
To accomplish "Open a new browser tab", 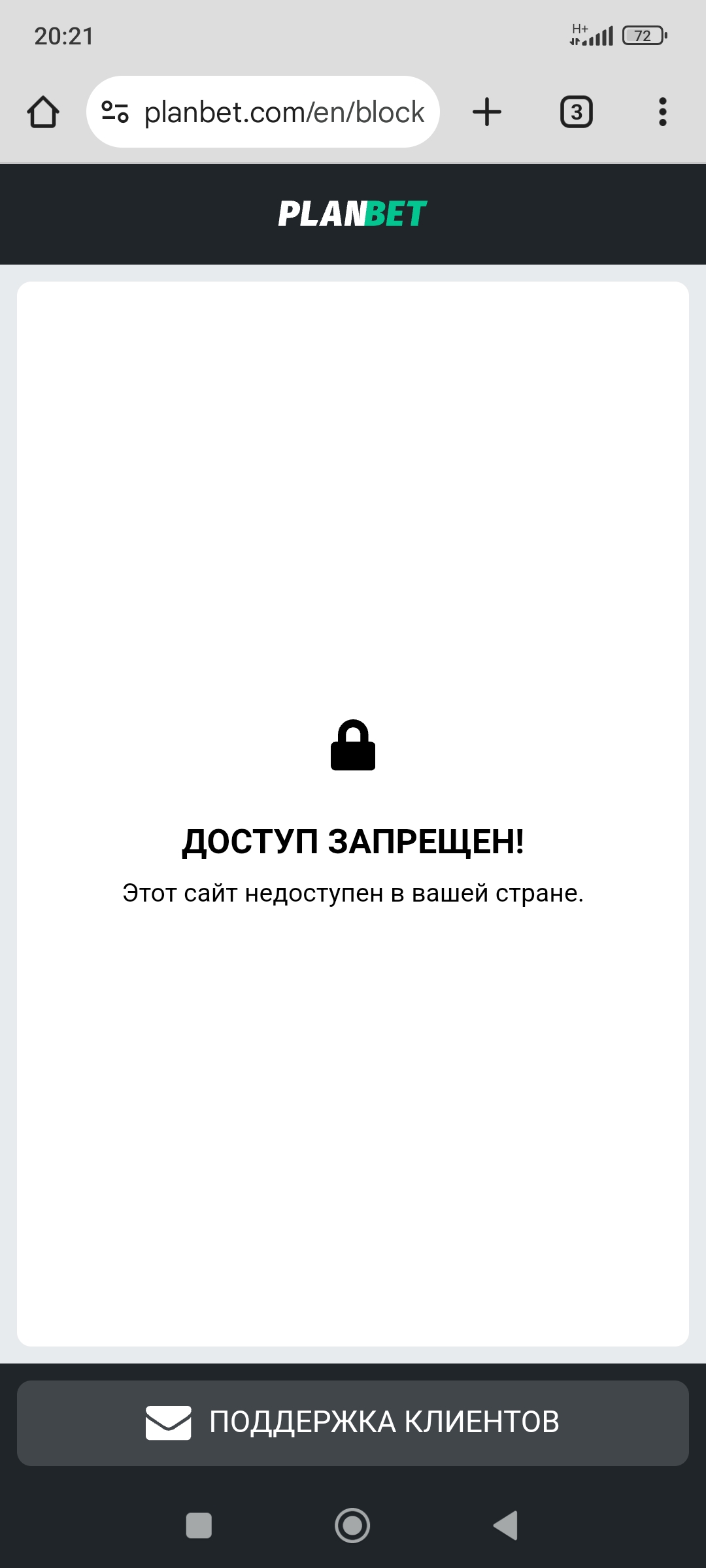I will 487,112.
